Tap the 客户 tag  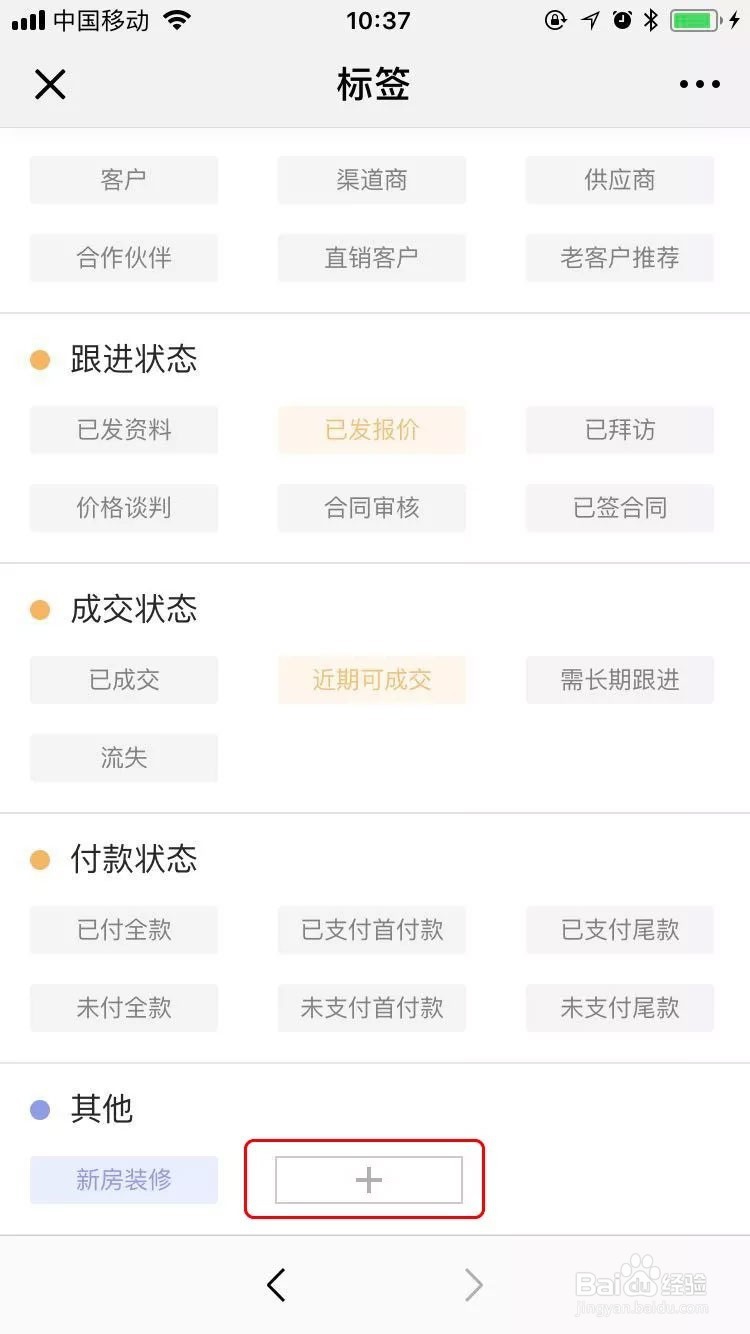pyautogui.click(x=123, y=180)
